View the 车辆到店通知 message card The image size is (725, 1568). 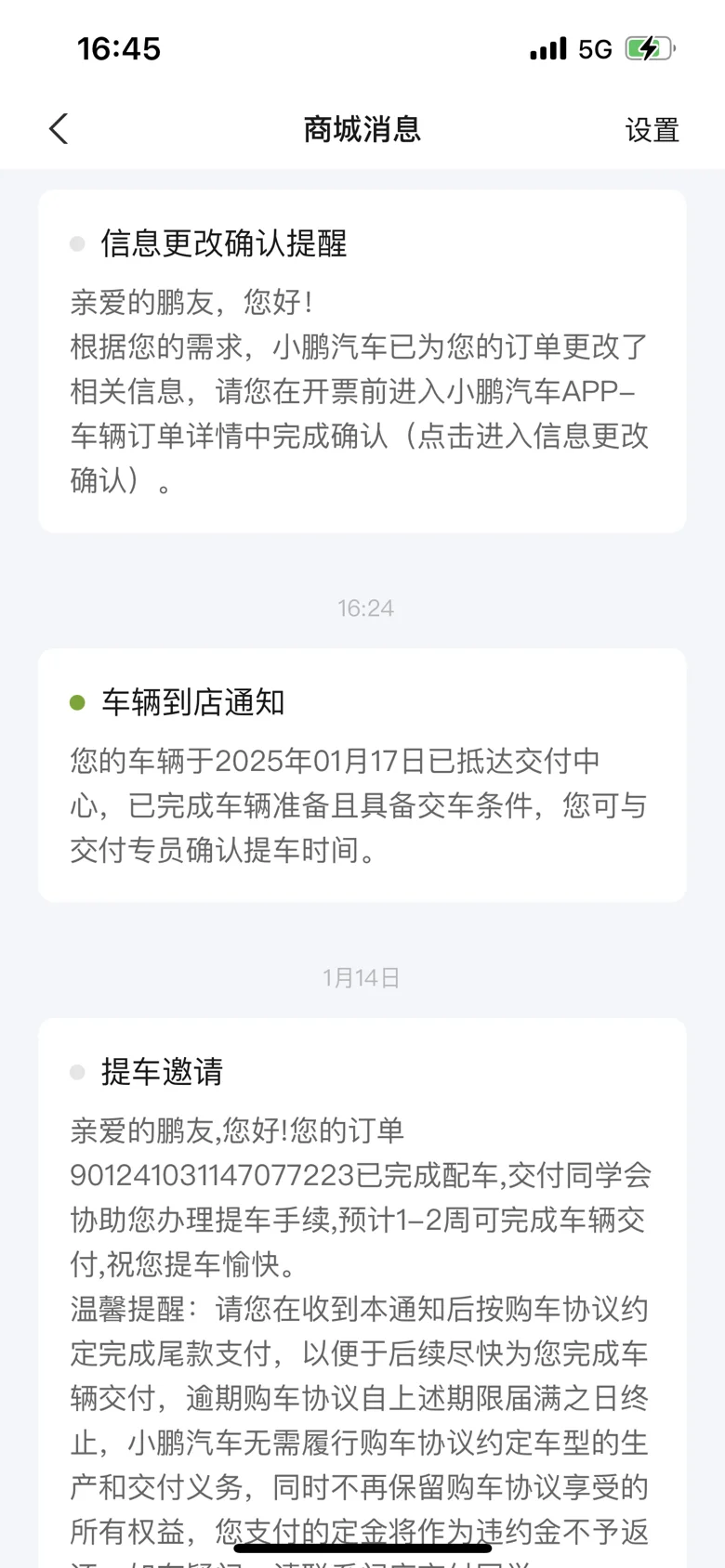pyautogui.click(x=362, y=776)
